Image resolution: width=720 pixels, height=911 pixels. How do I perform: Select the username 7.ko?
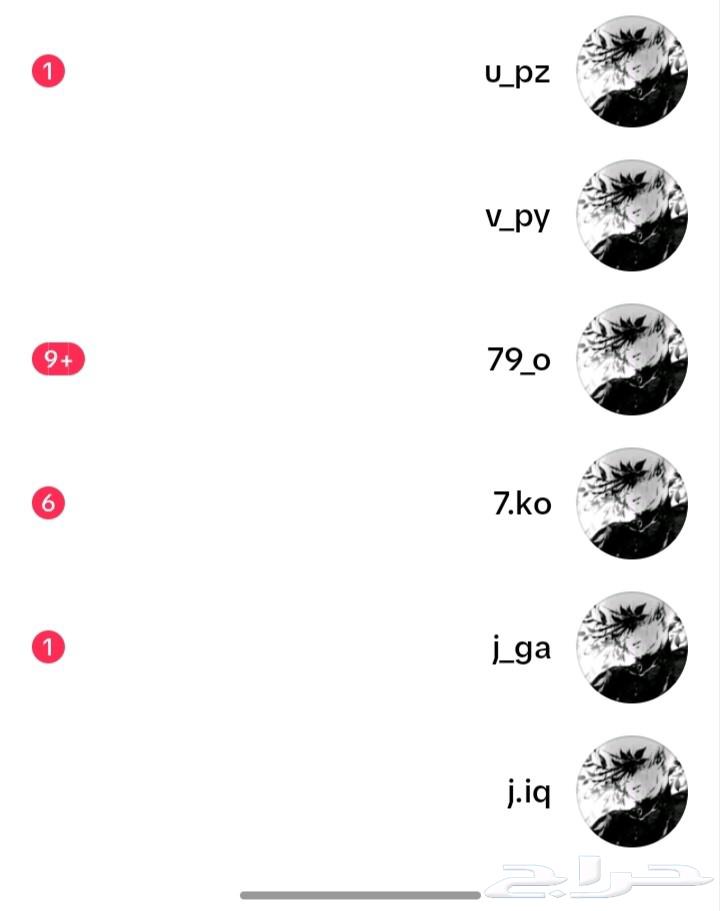click(520, 503)
